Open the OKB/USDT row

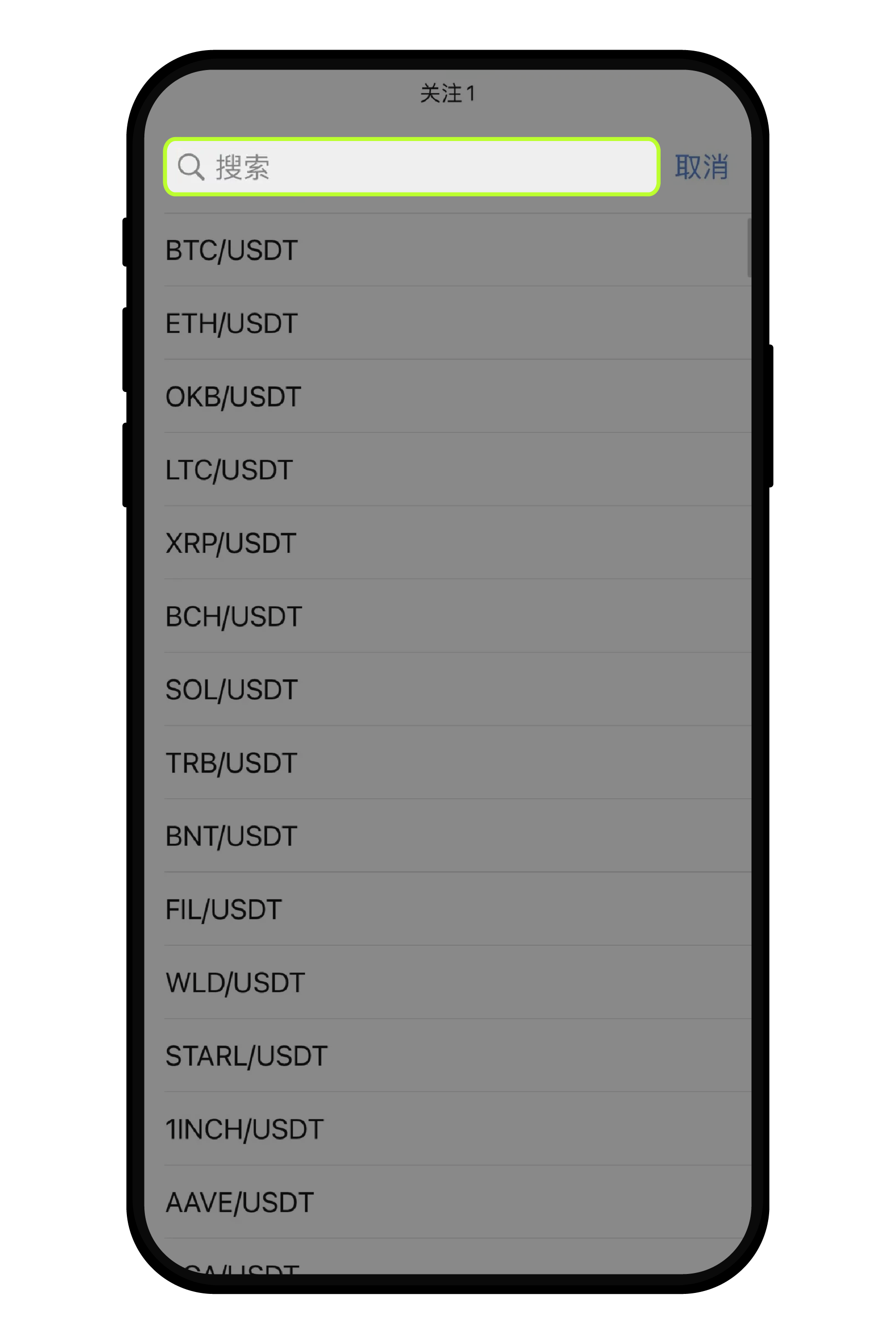(233, 397)
